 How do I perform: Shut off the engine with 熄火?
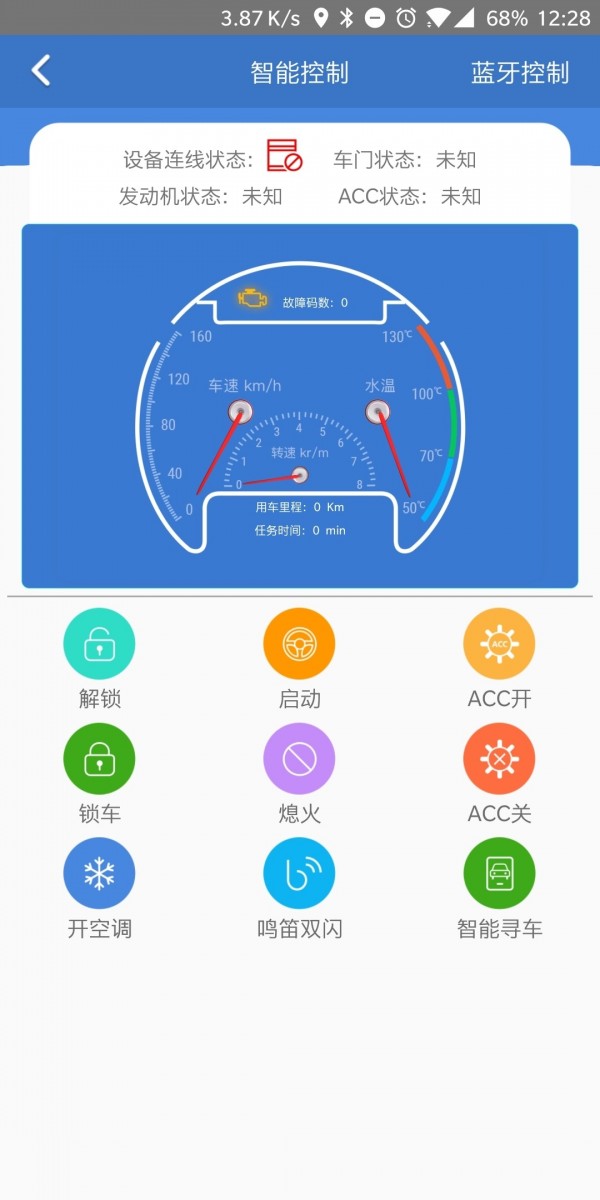click(x=299, y=760)
